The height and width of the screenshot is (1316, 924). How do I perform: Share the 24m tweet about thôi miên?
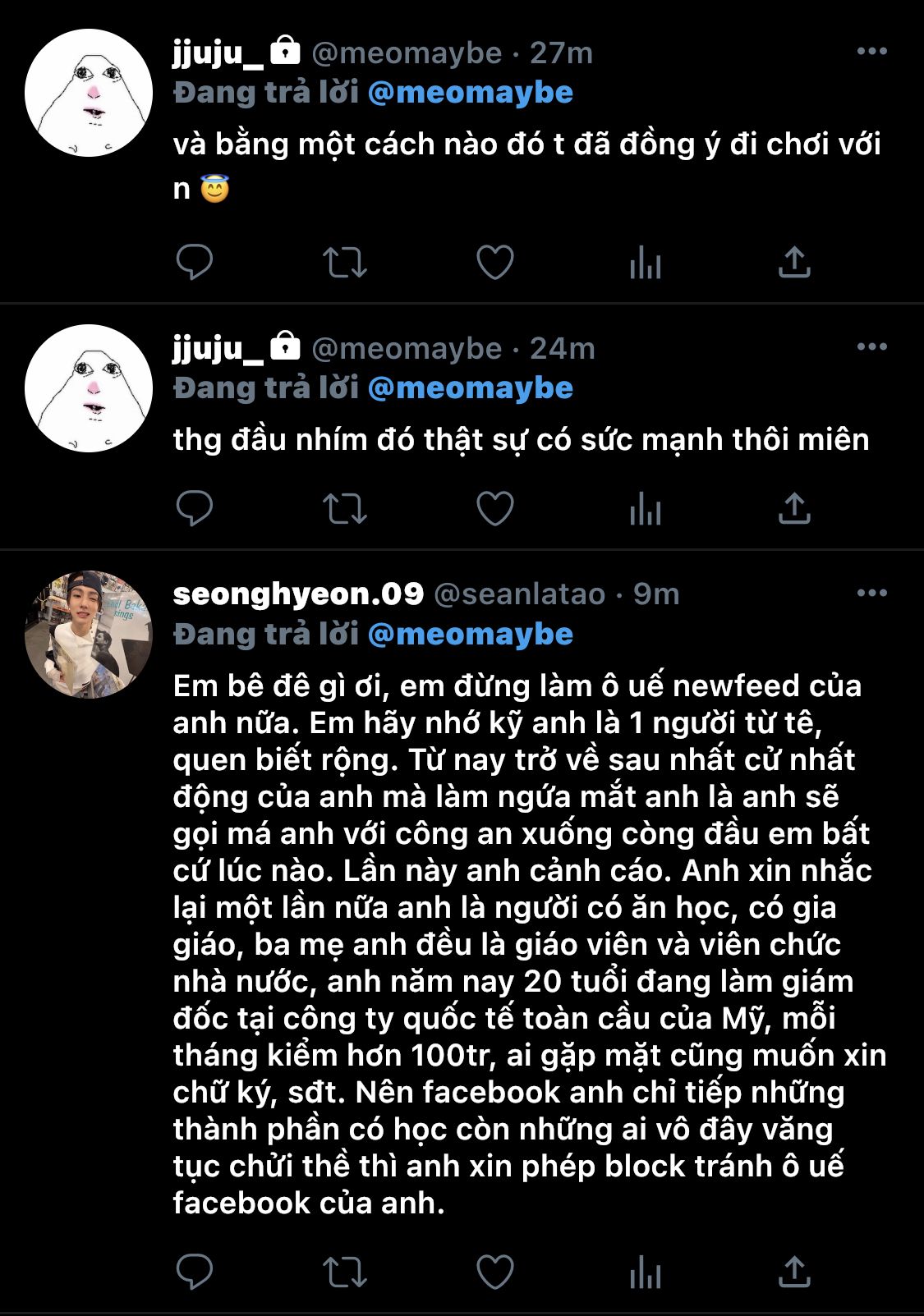tap(793, 509)
